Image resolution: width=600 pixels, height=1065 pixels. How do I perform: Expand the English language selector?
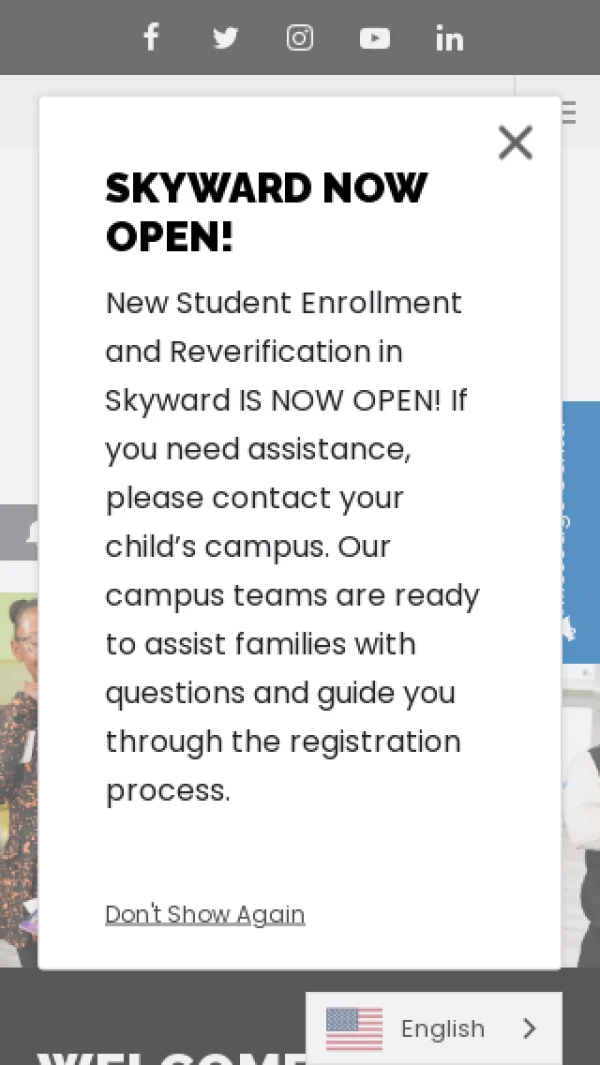434,1028
